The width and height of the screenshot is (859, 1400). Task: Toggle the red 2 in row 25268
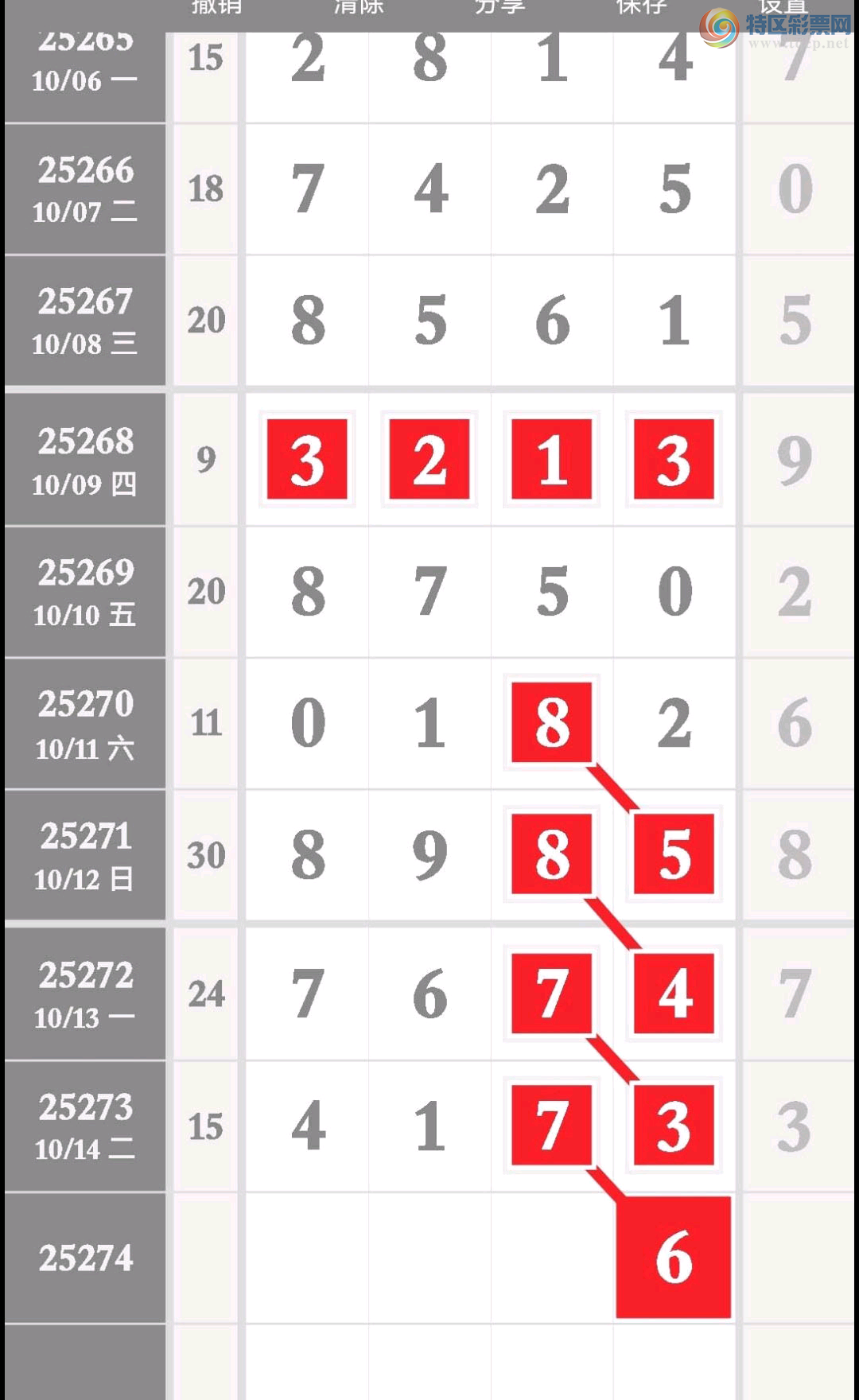point(429,460)
